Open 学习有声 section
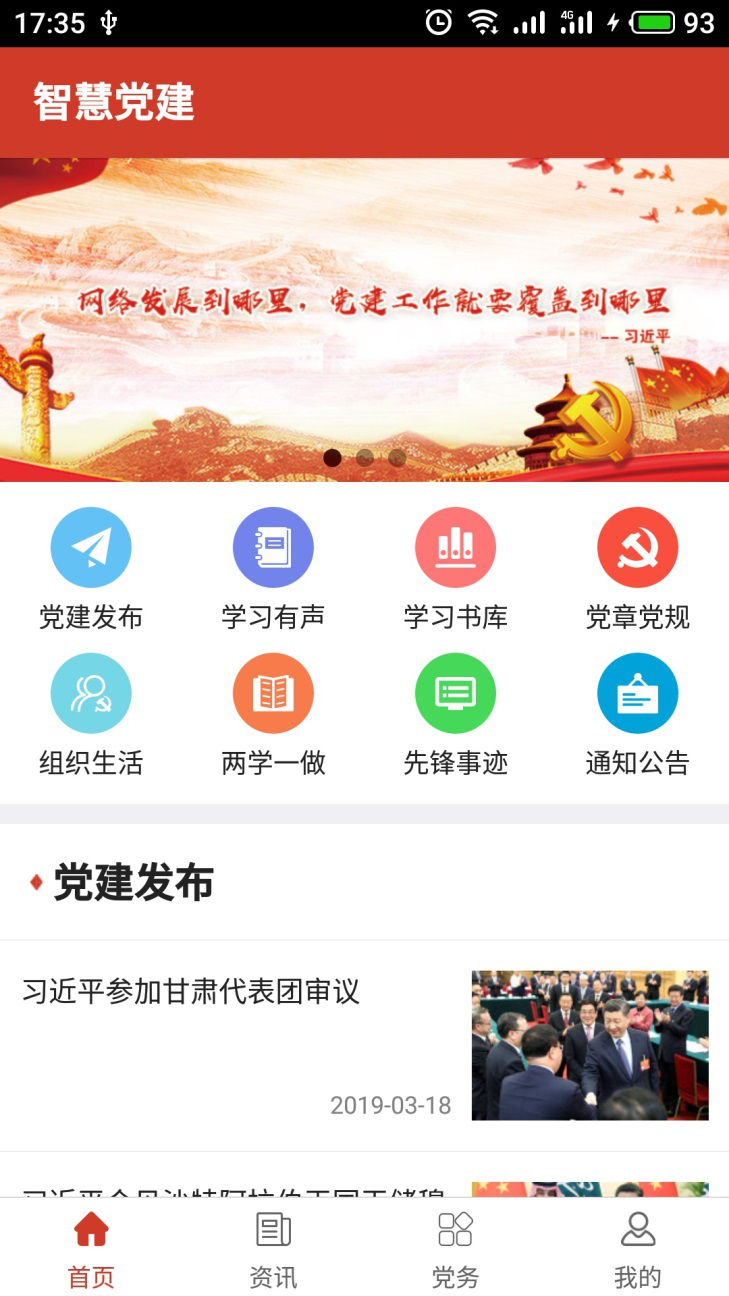Image resolution: width=729 pixels, height=1296 pixels. point(273,548)
